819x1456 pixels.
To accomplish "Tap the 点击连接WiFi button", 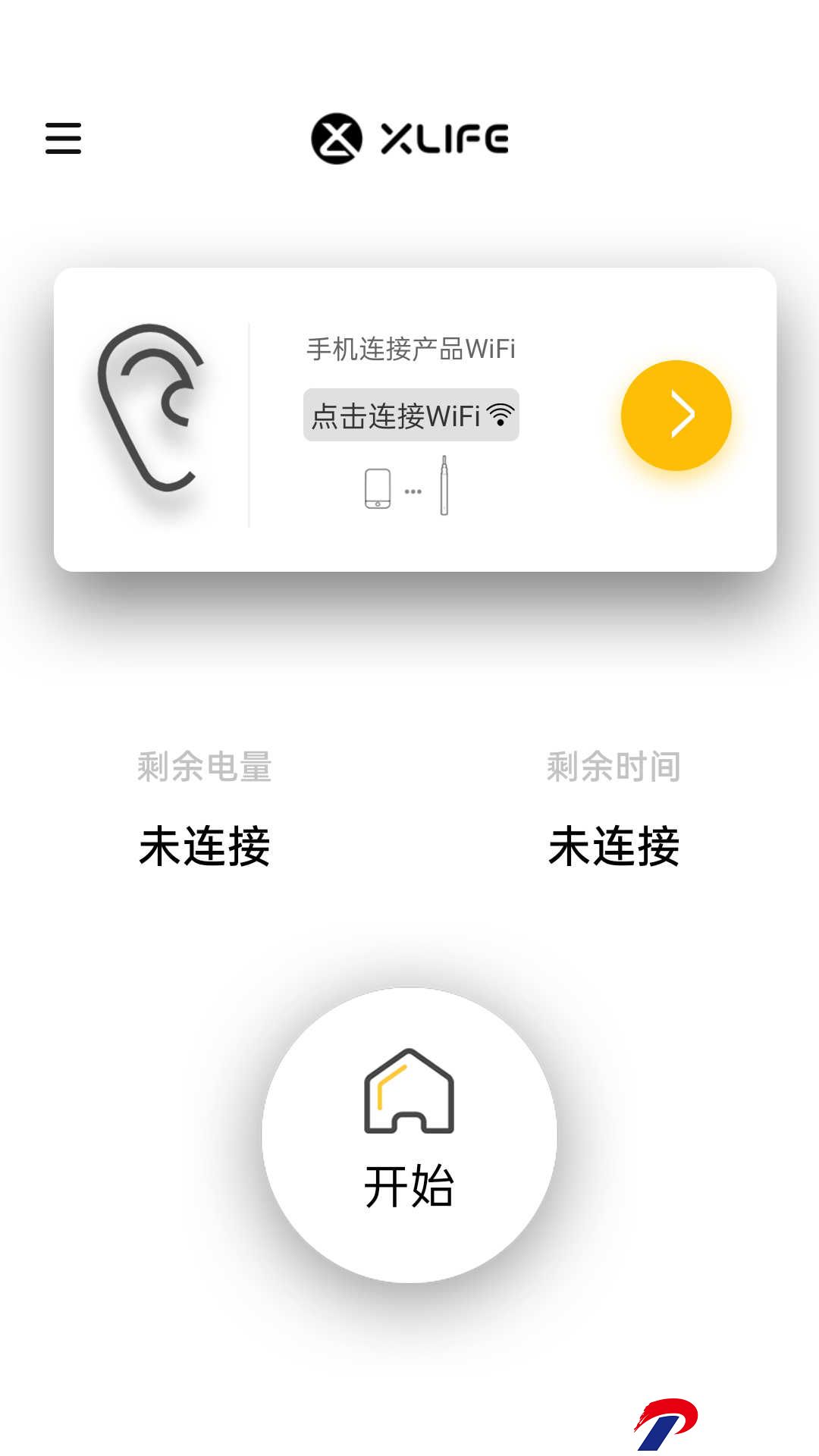I will [x=411, y=415].
